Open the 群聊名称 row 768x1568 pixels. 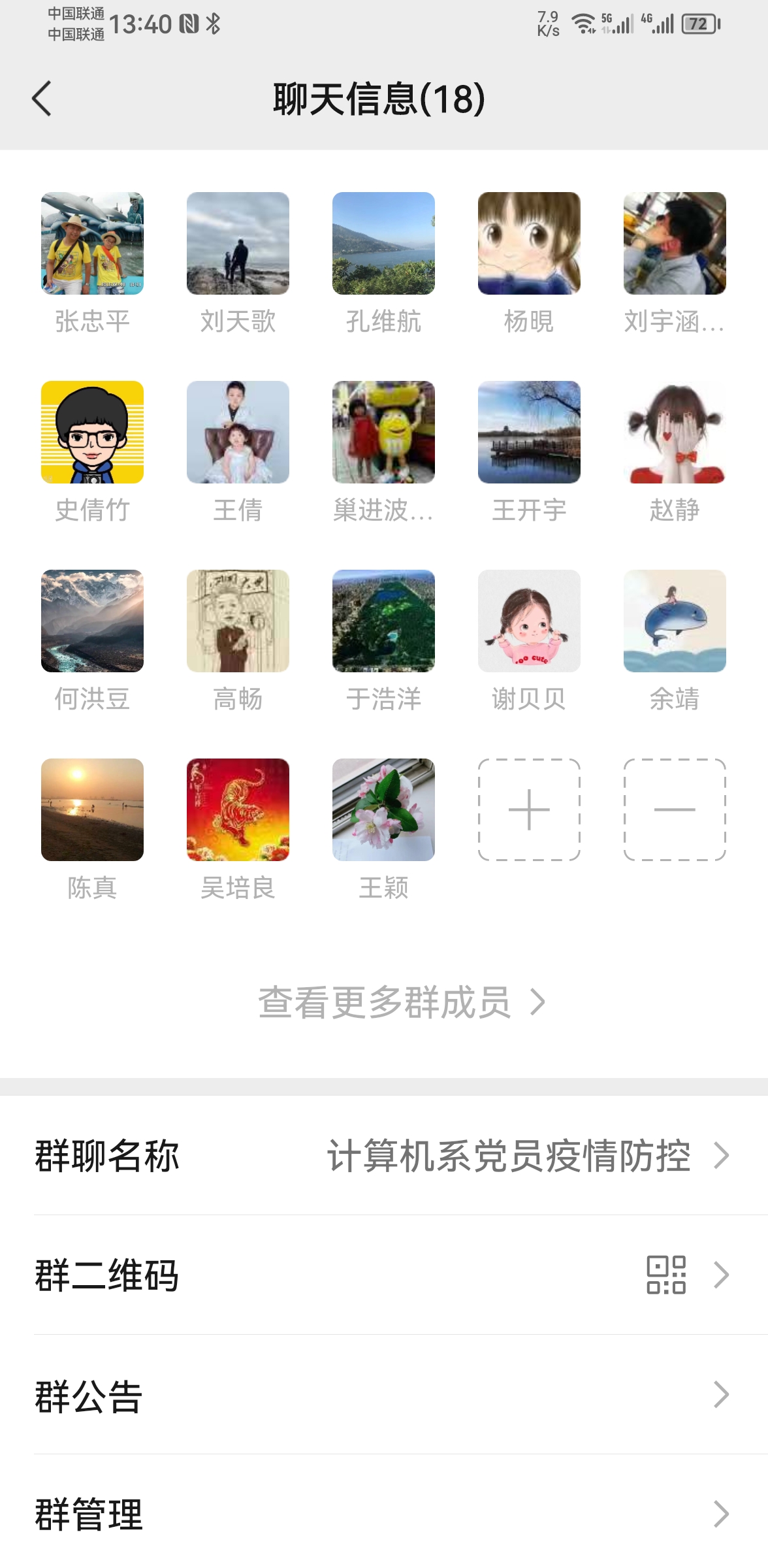[x=384, y=1155]
